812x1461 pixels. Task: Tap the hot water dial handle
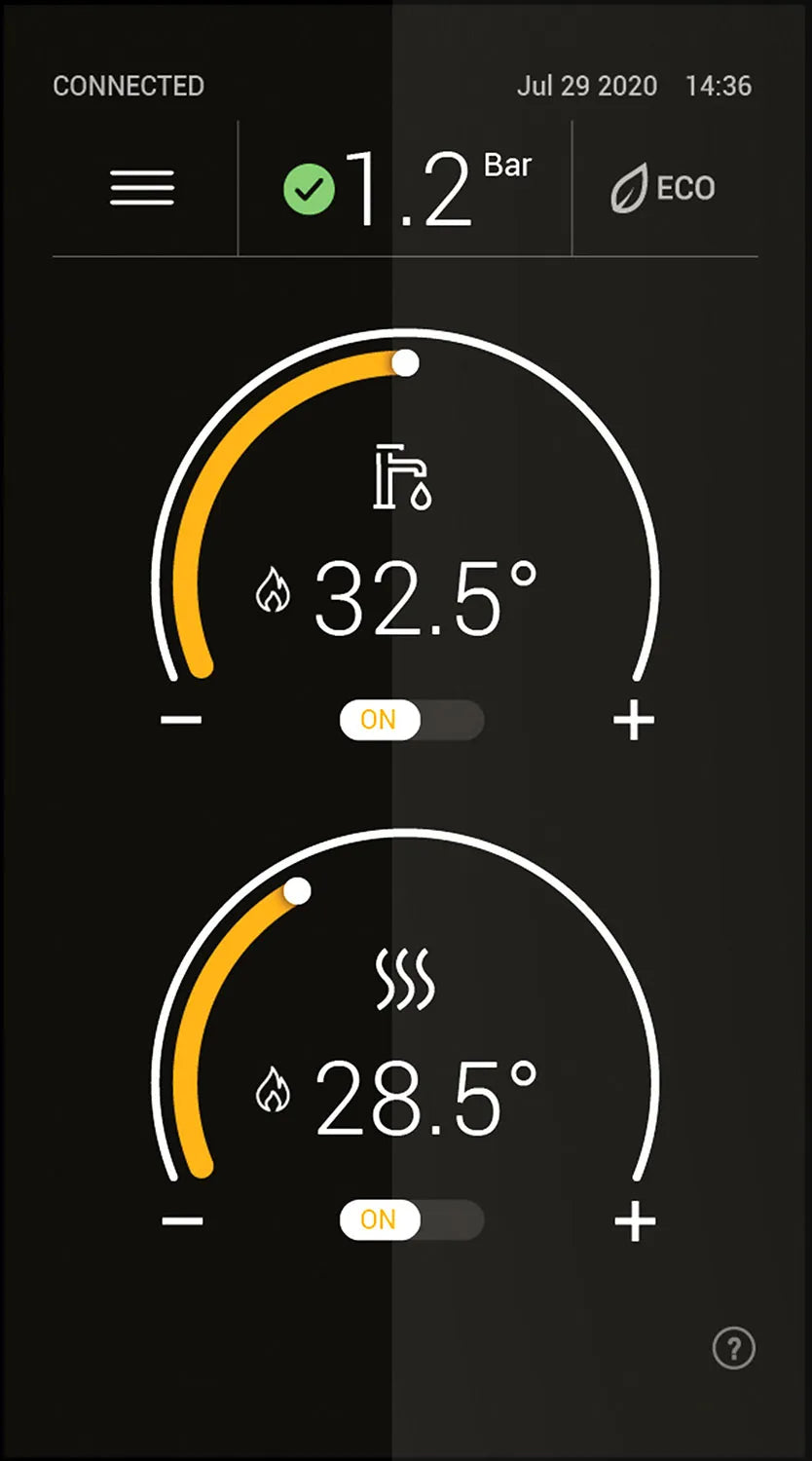(406, 363)
